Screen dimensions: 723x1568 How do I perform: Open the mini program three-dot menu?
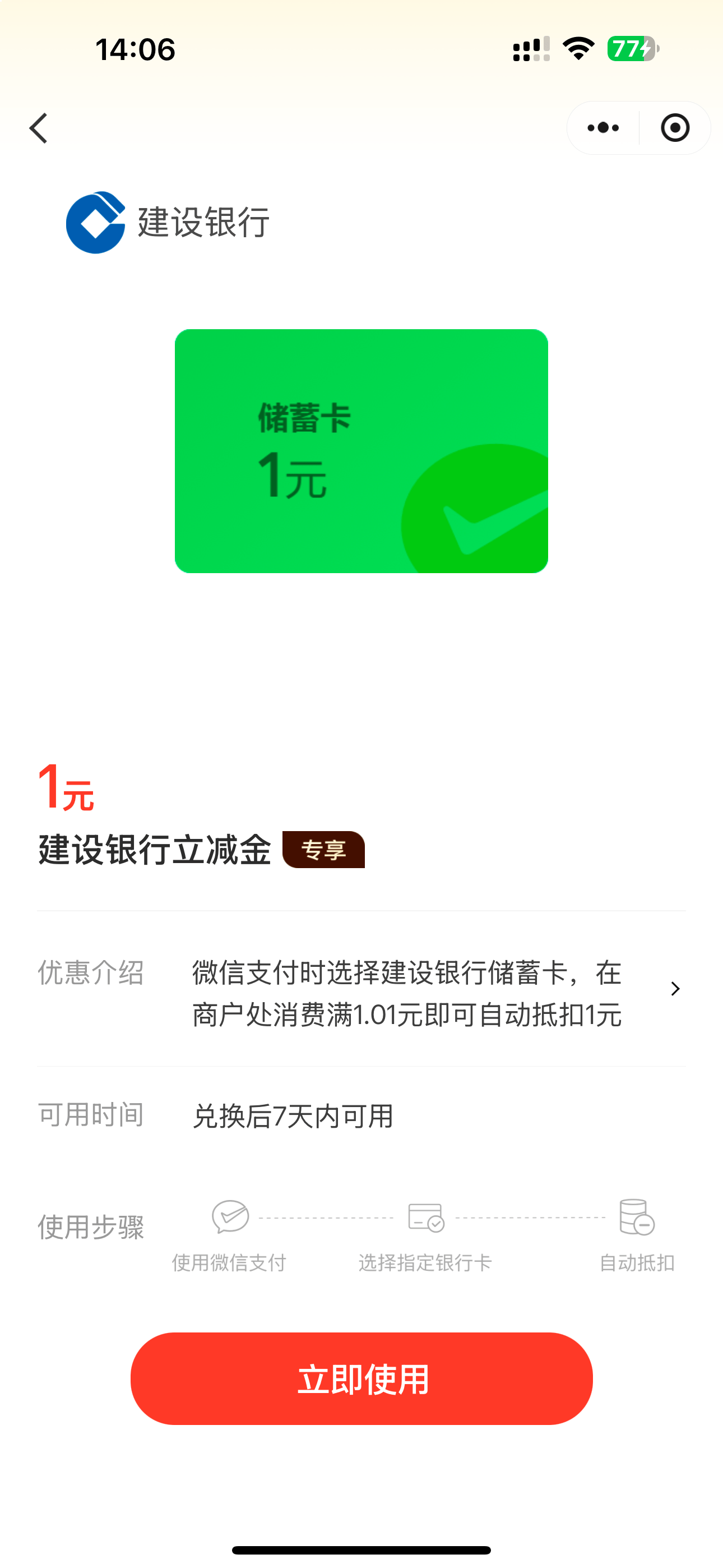click(602, 128)
